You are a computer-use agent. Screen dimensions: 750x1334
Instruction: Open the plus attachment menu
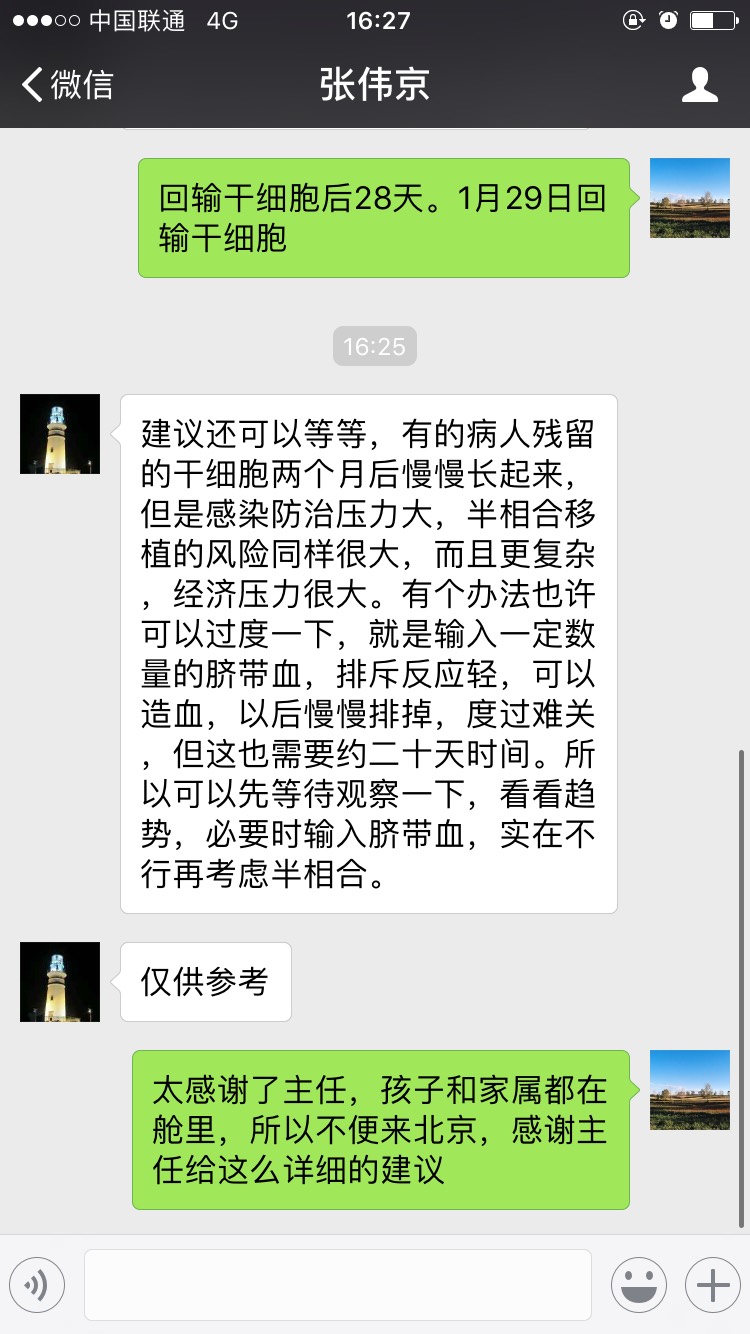[x=712, y=1285]
